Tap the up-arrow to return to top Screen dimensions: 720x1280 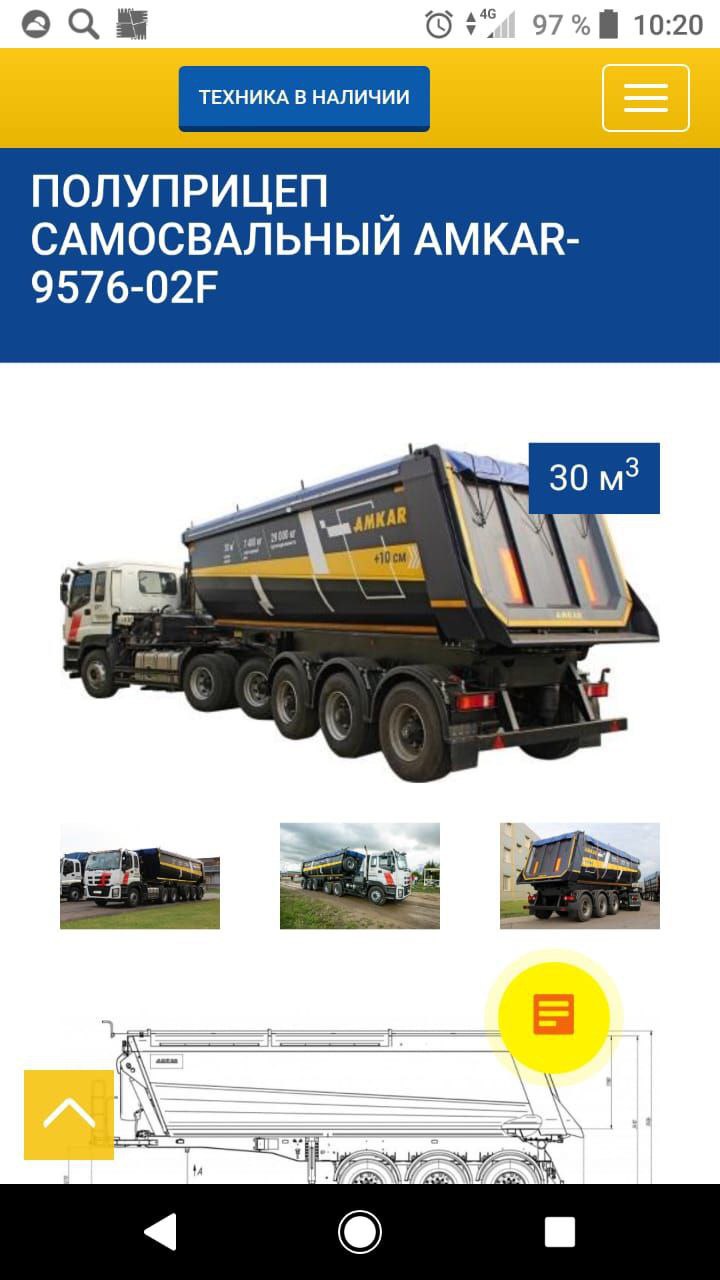click(69, 1114)
